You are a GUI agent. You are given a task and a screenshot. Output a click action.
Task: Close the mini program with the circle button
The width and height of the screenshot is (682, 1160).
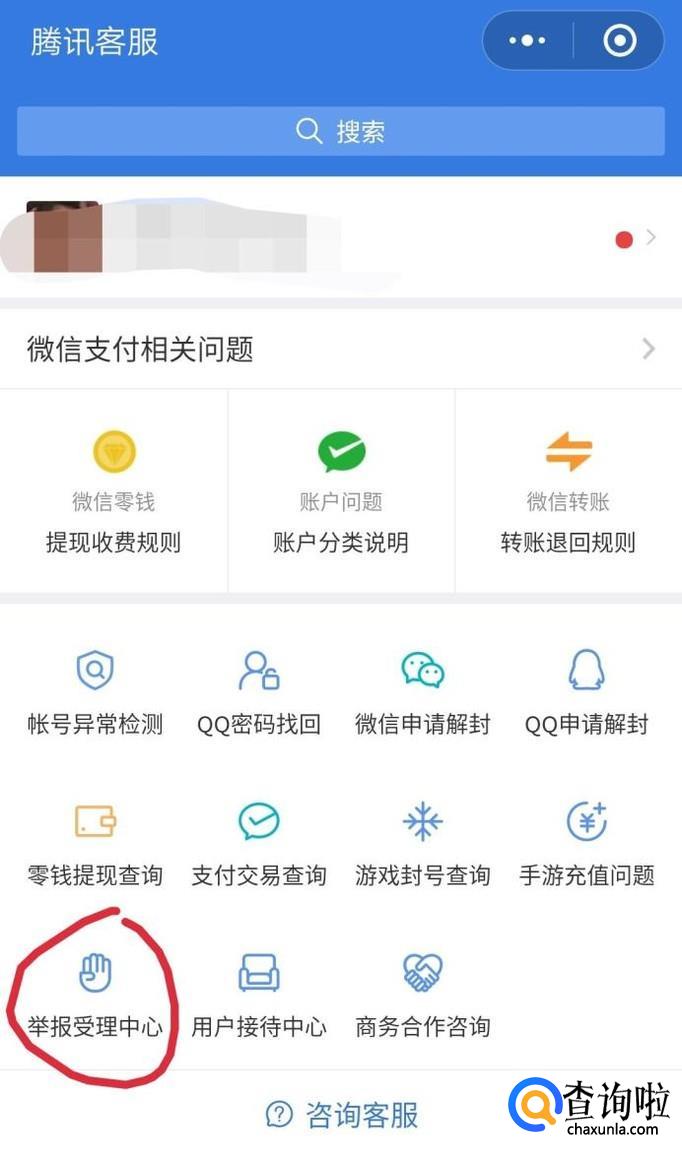(620, 41)
